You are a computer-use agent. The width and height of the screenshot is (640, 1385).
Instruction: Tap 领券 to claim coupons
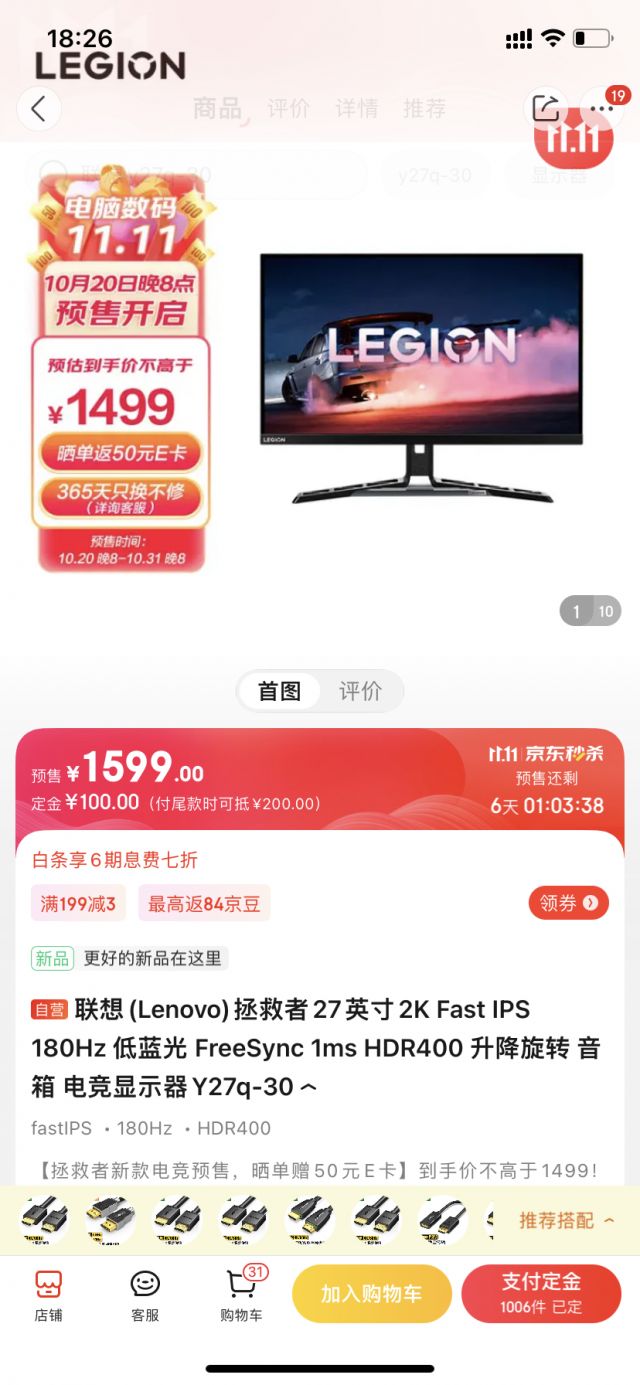pos(569,903)
